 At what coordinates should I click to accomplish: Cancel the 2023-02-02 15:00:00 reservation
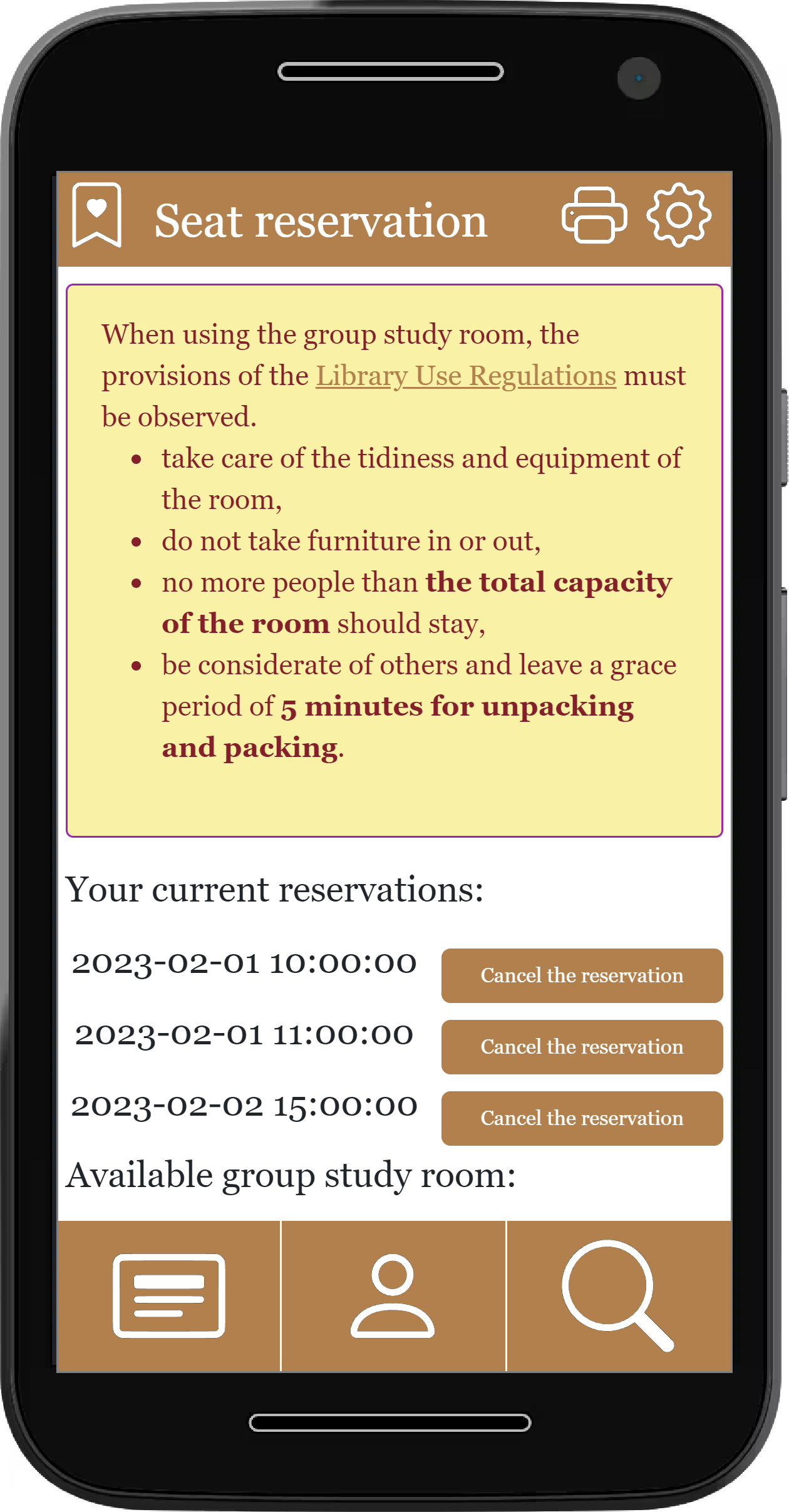click(582, 1118)
